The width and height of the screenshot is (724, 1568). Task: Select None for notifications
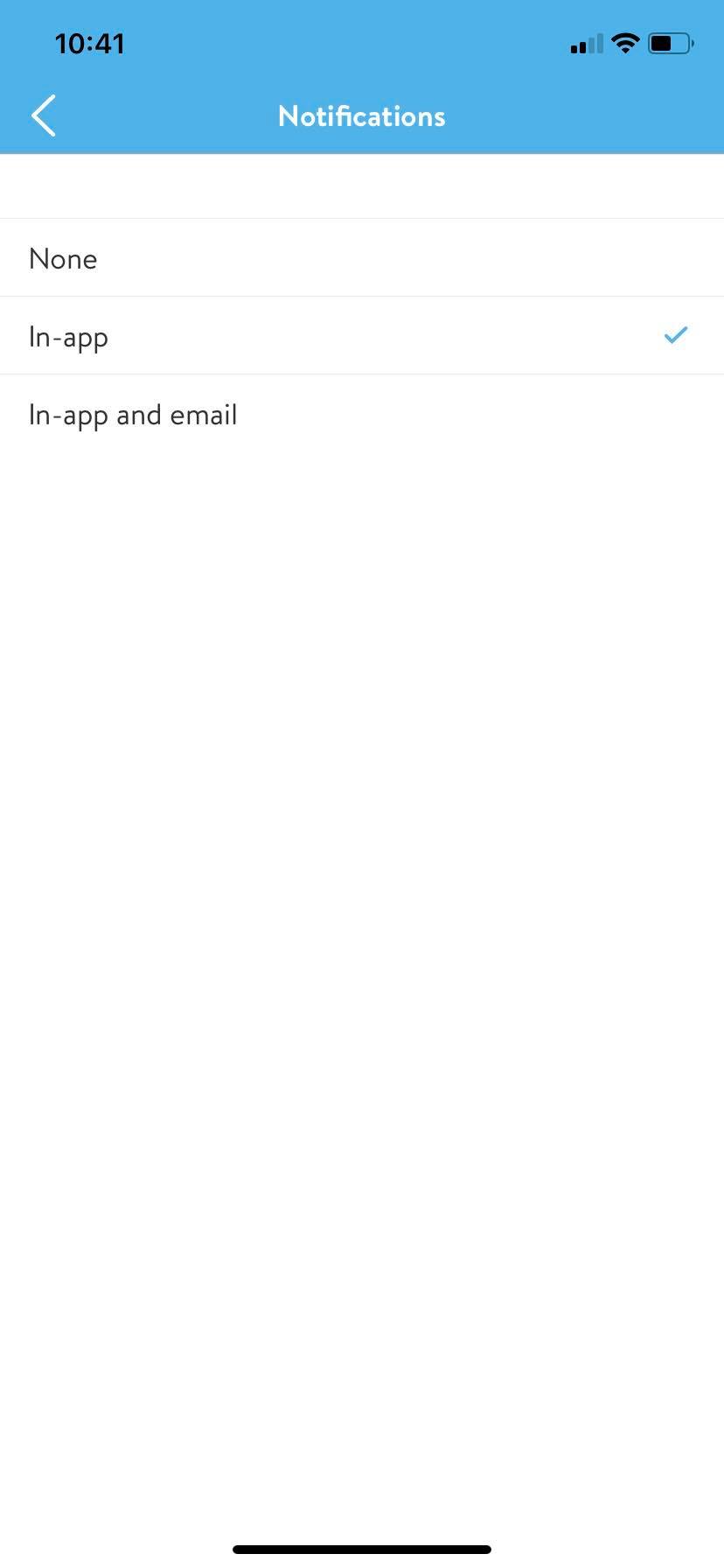pos(362,258)
